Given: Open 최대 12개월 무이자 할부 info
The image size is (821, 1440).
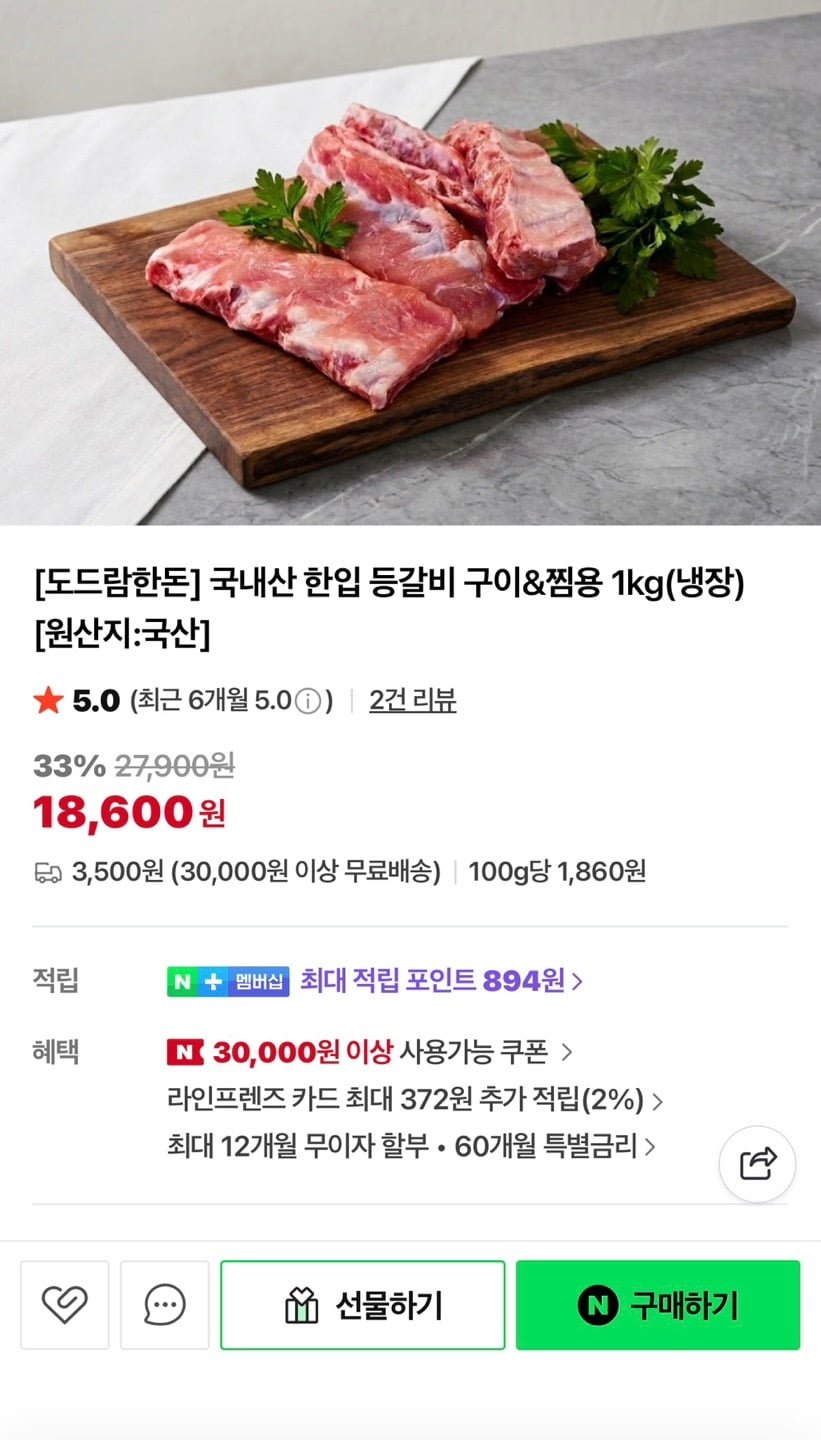Looking at the screenshot, I should point(410,1146).
